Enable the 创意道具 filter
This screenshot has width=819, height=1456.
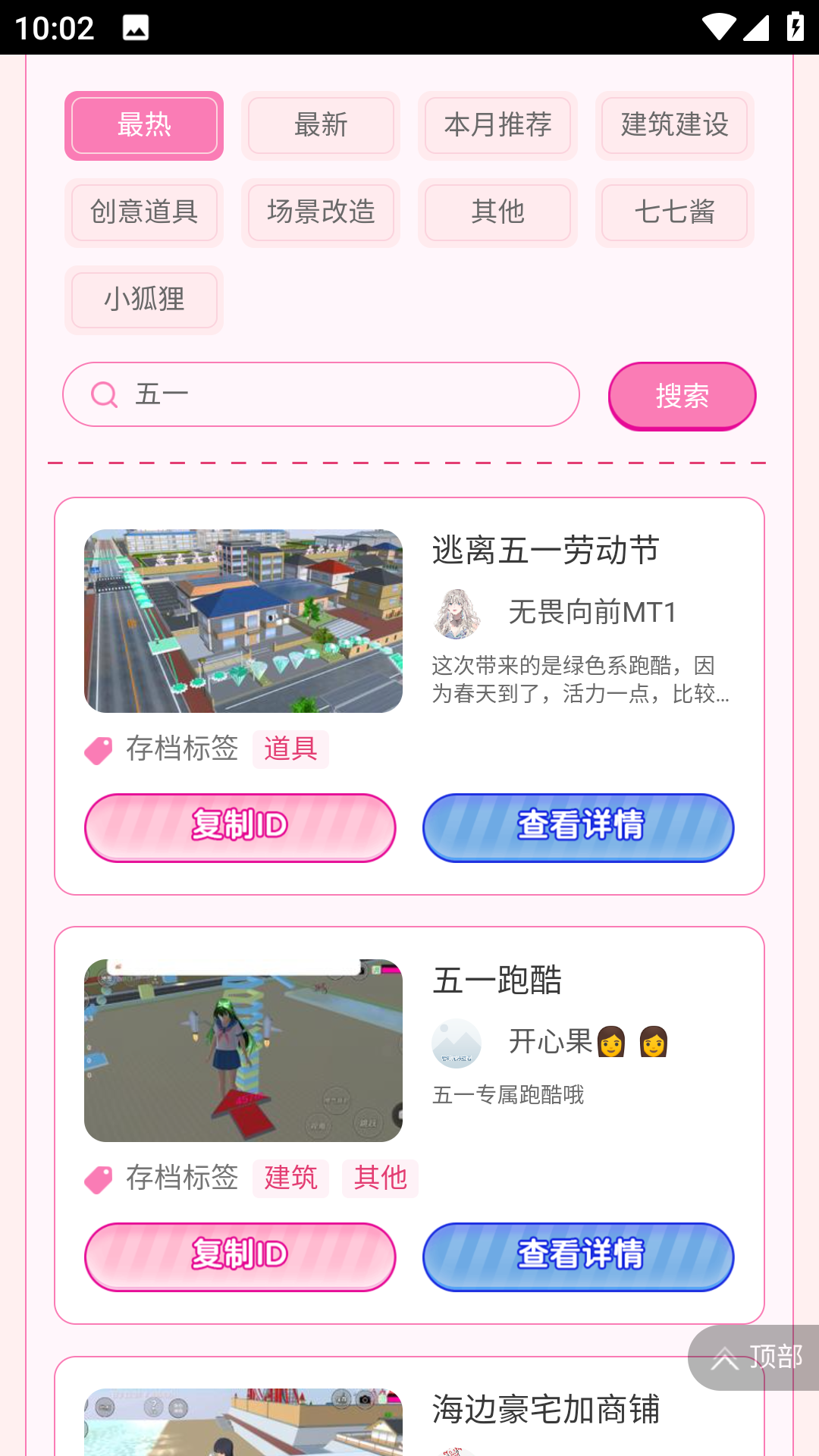click(143, 213)
